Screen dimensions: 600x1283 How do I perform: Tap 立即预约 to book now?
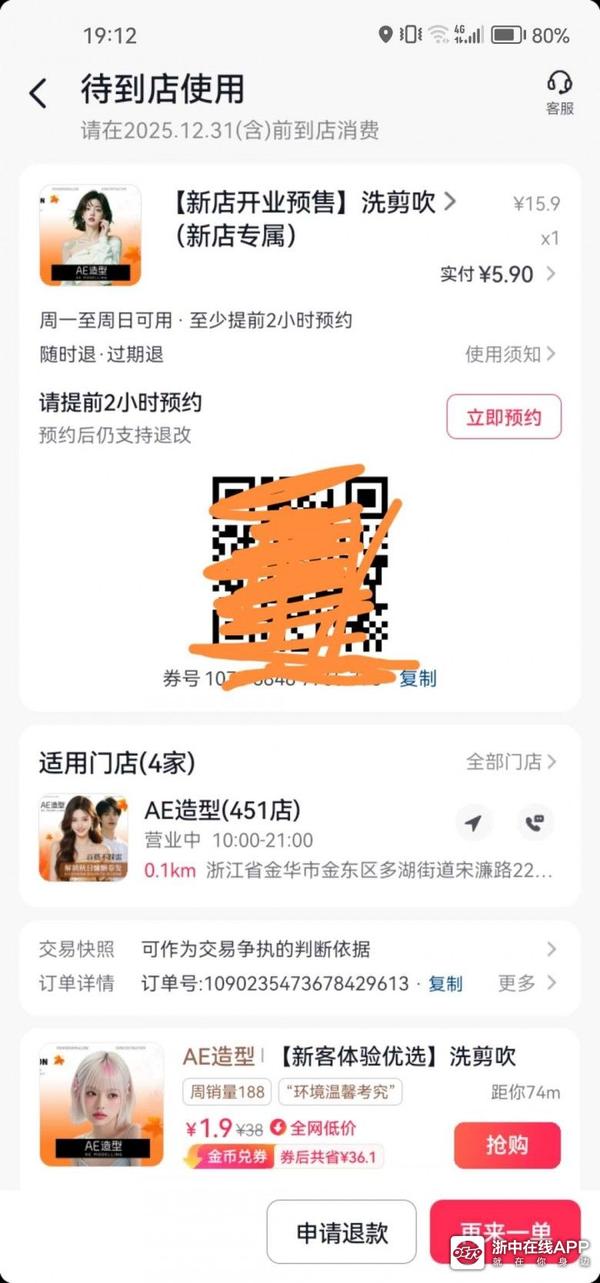tap(503, 417)
